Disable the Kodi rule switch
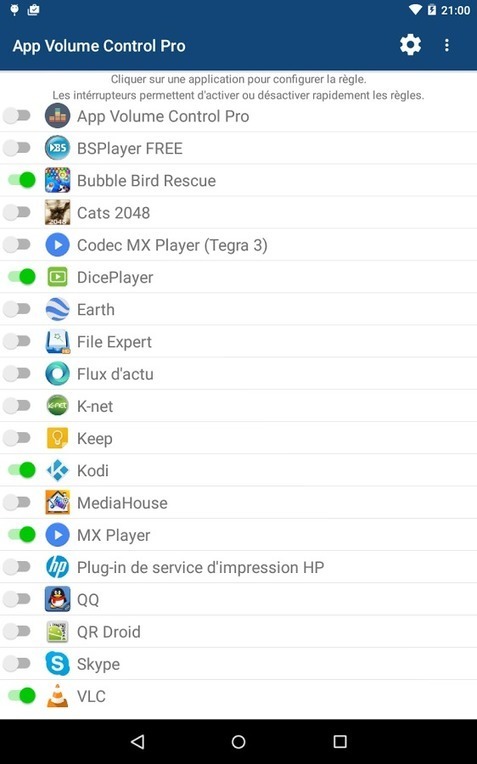Viewport: 477px width, 764px height. pyautogui.click(x=21, y=470)
